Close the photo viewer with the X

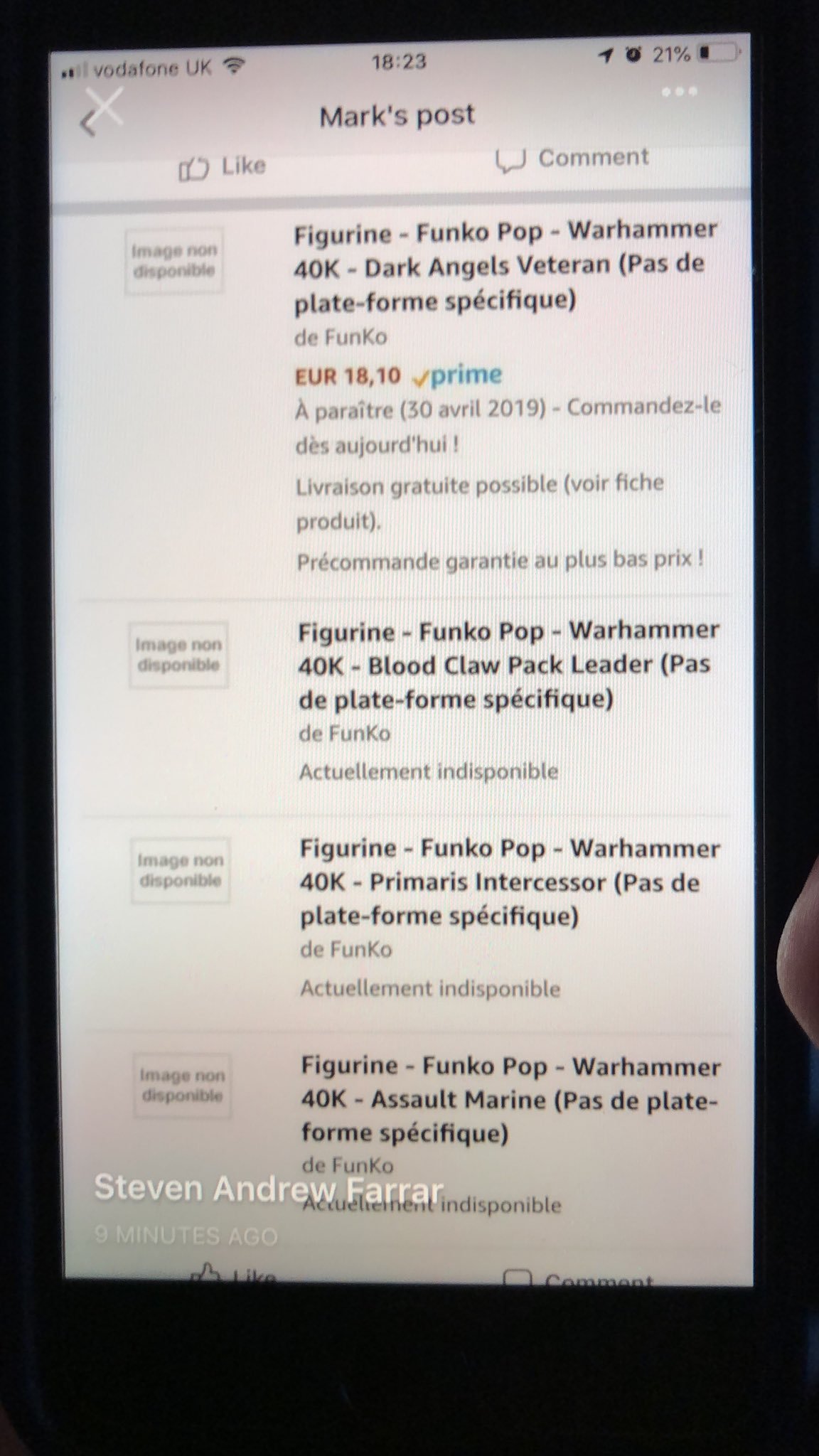[x=104, y=107]
